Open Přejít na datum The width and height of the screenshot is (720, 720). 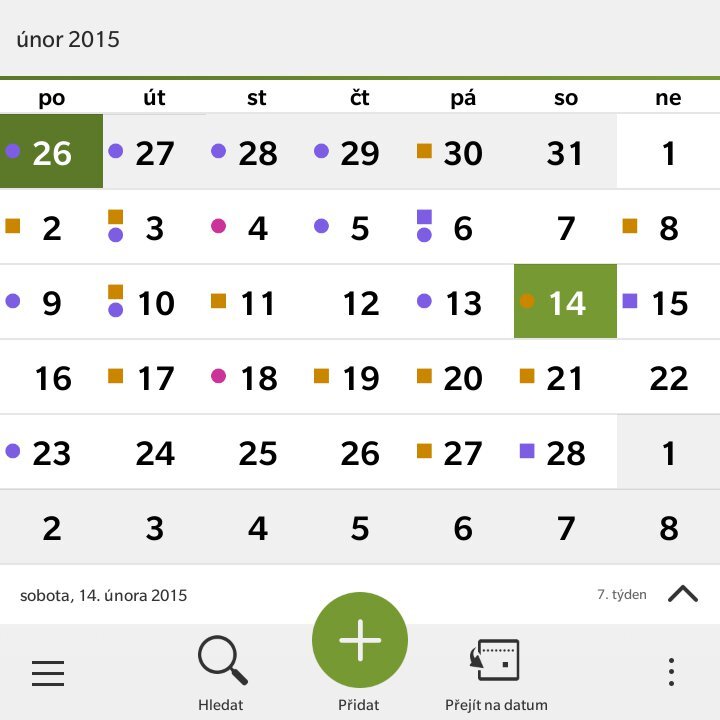click(x=496, y=670)
